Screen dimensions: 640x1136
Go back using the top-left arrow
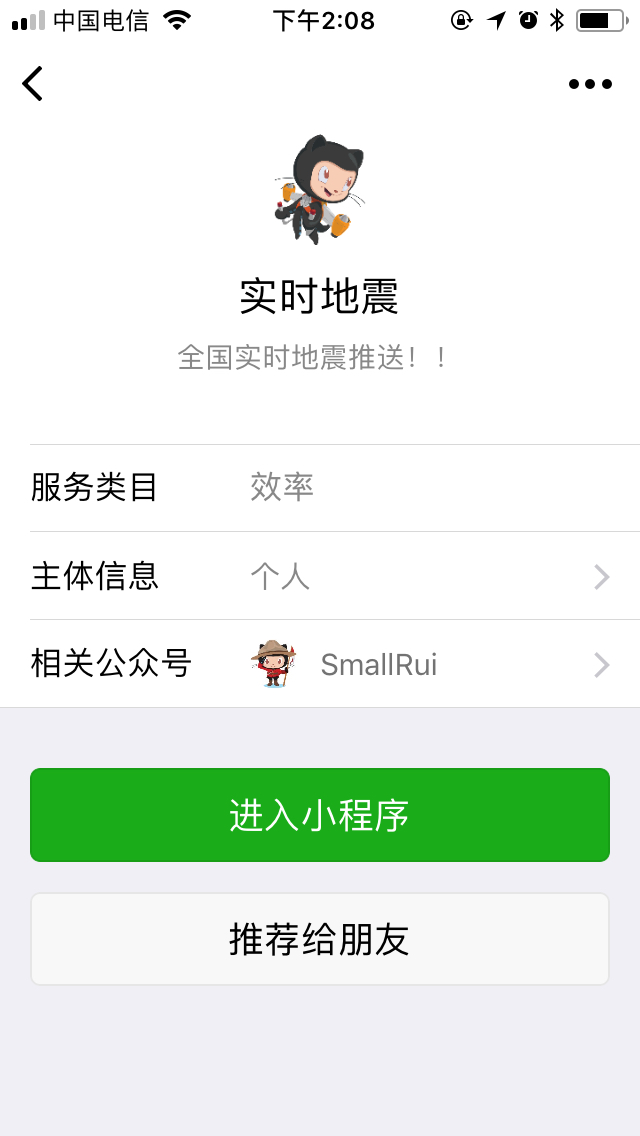point(33,83)
